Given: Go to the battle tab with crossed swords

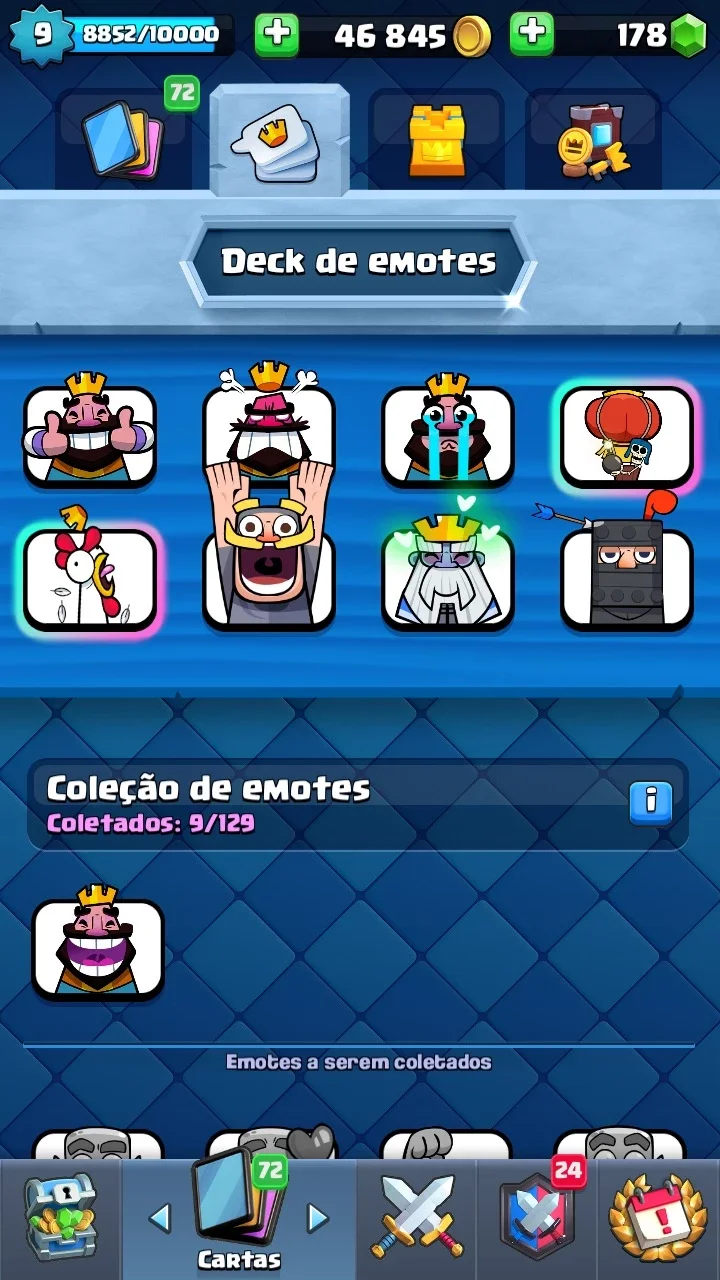Looking at the screenshot, I should 416,1219.
